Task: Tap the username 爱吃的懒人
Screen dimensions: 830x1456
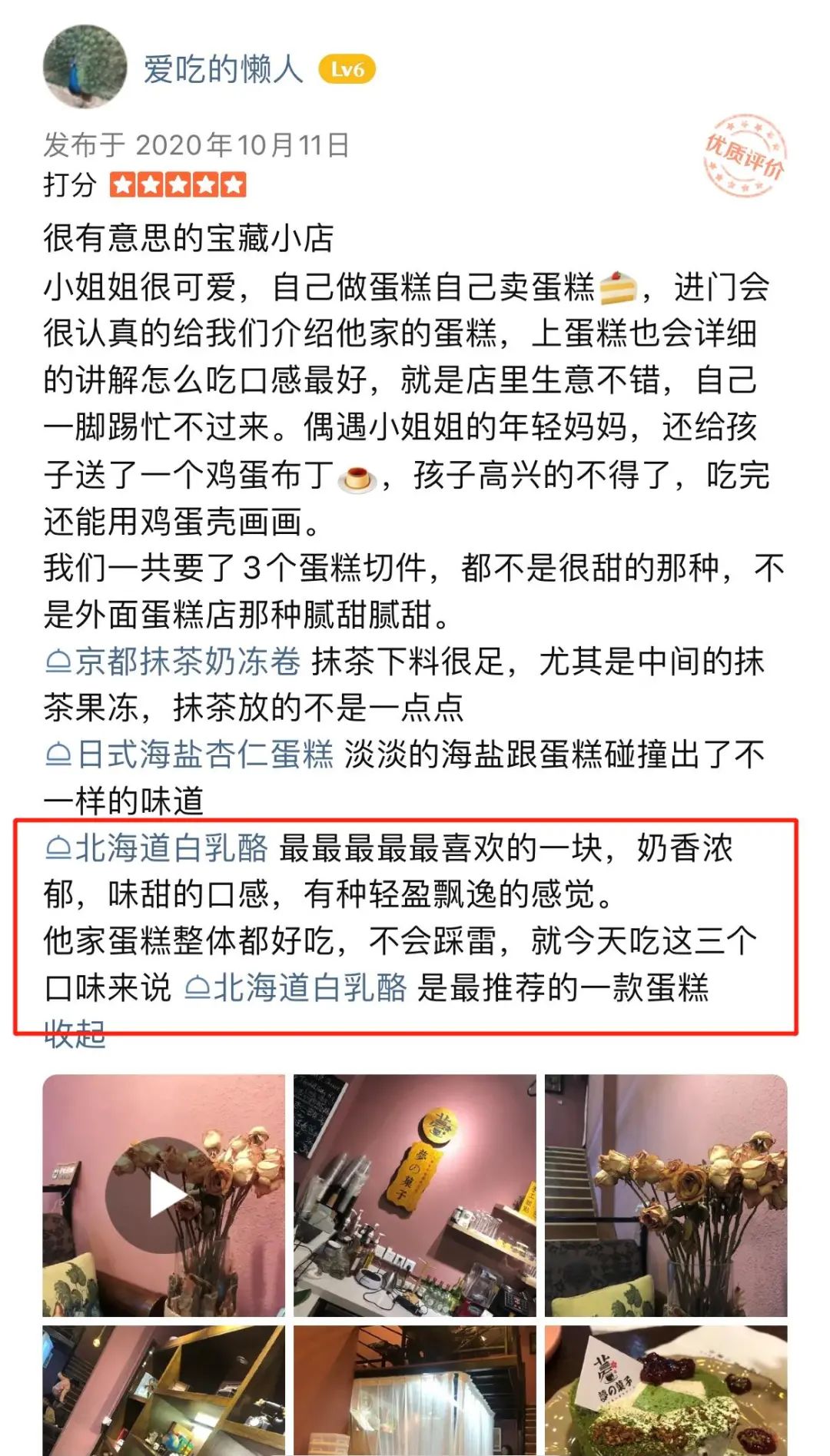Action: [223, 70]
